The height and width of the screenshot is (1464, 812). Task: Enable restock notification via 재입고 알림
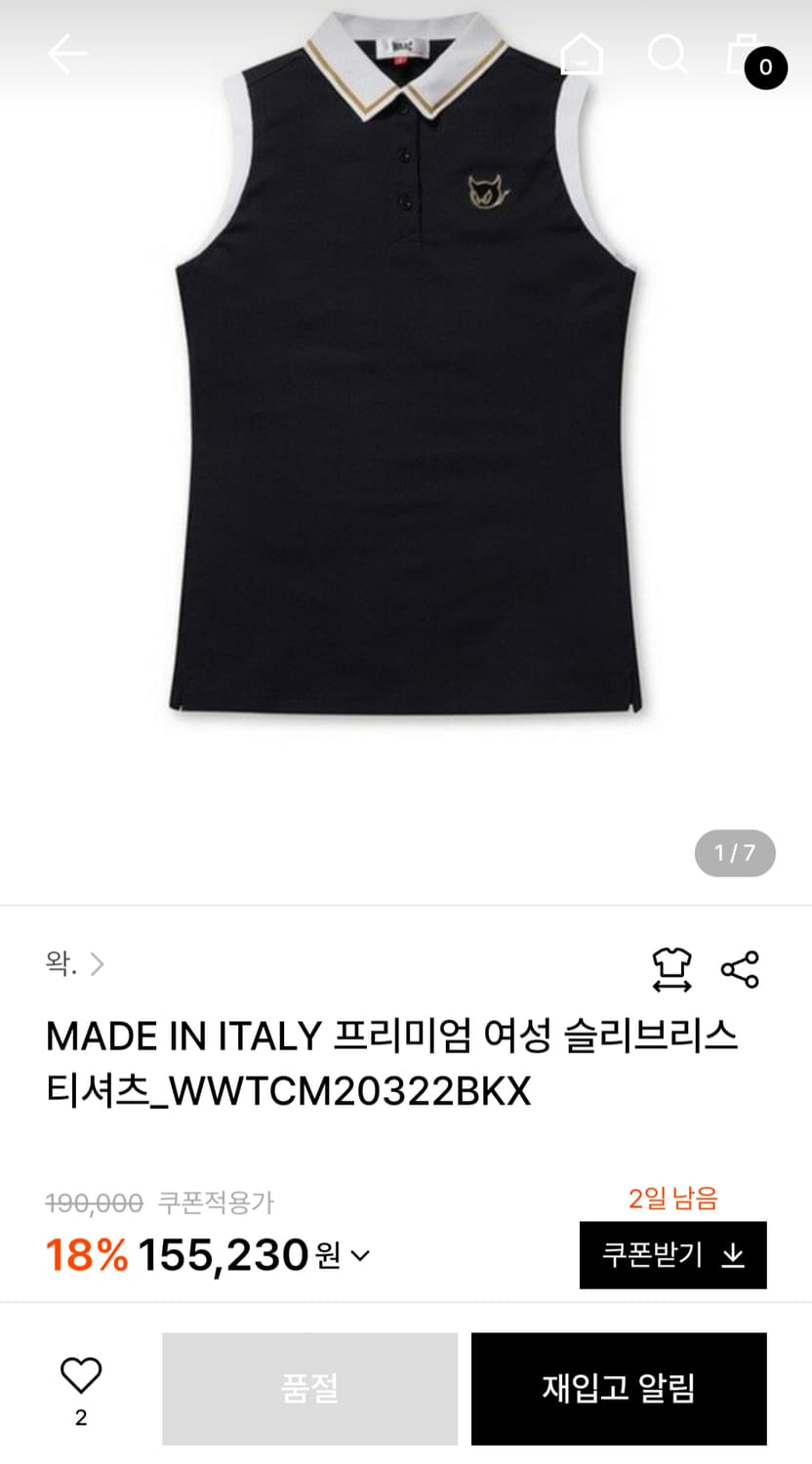[x=618, y=1388]
